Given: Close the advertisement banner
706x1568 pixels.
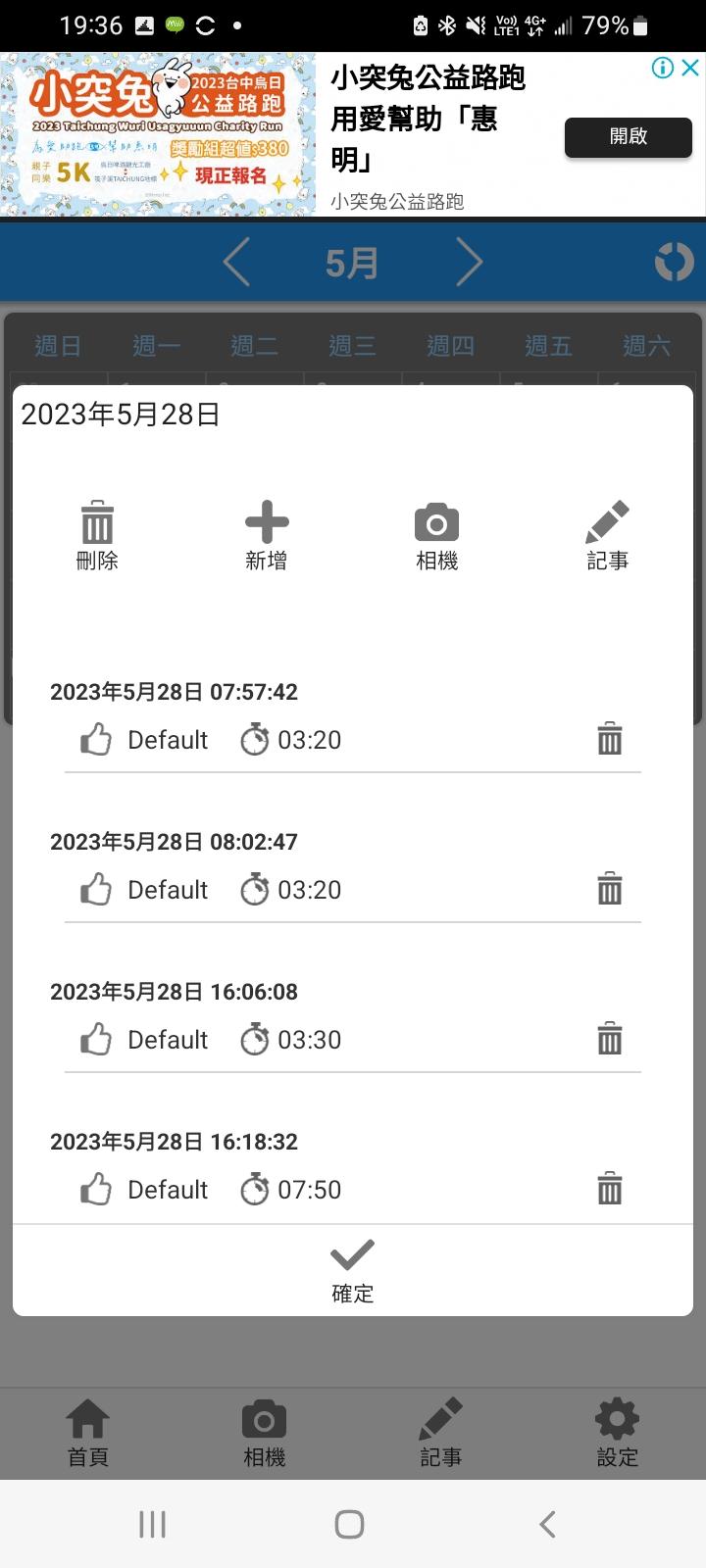Looking at the screenshot, I should [690, 68].
